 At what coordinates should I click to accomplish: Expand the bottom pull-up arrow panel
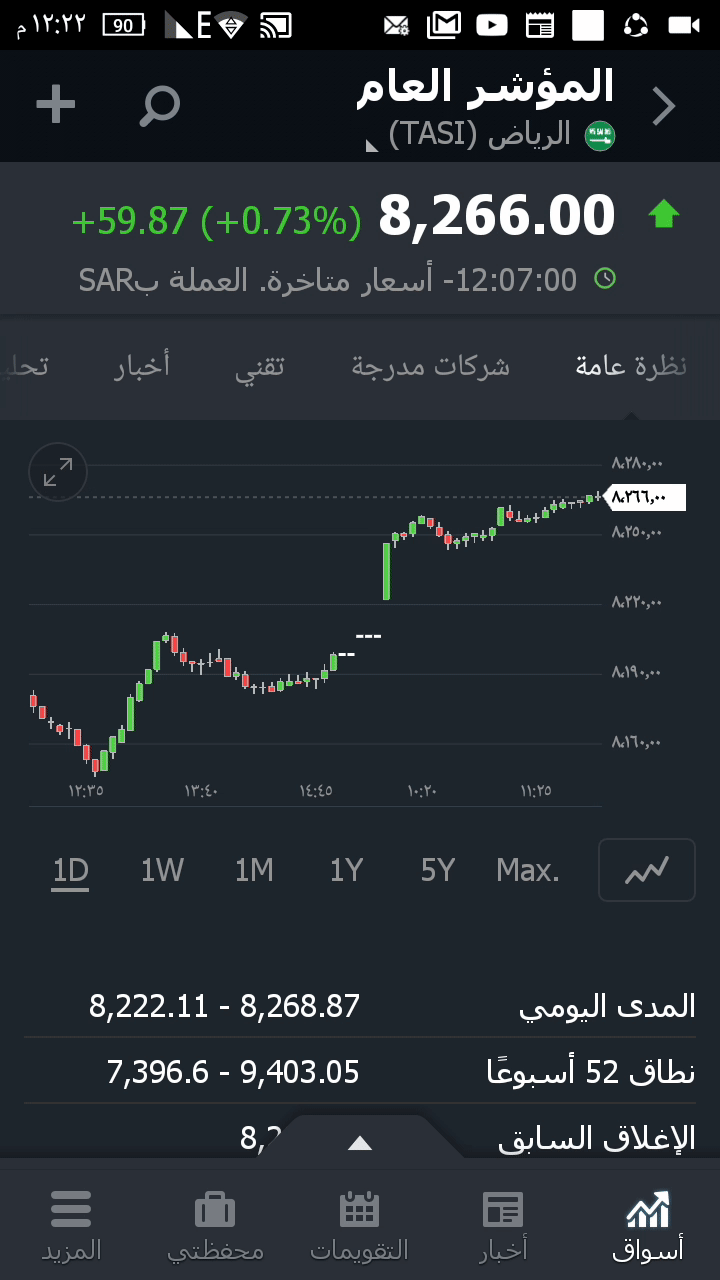tap(360, 1143)
